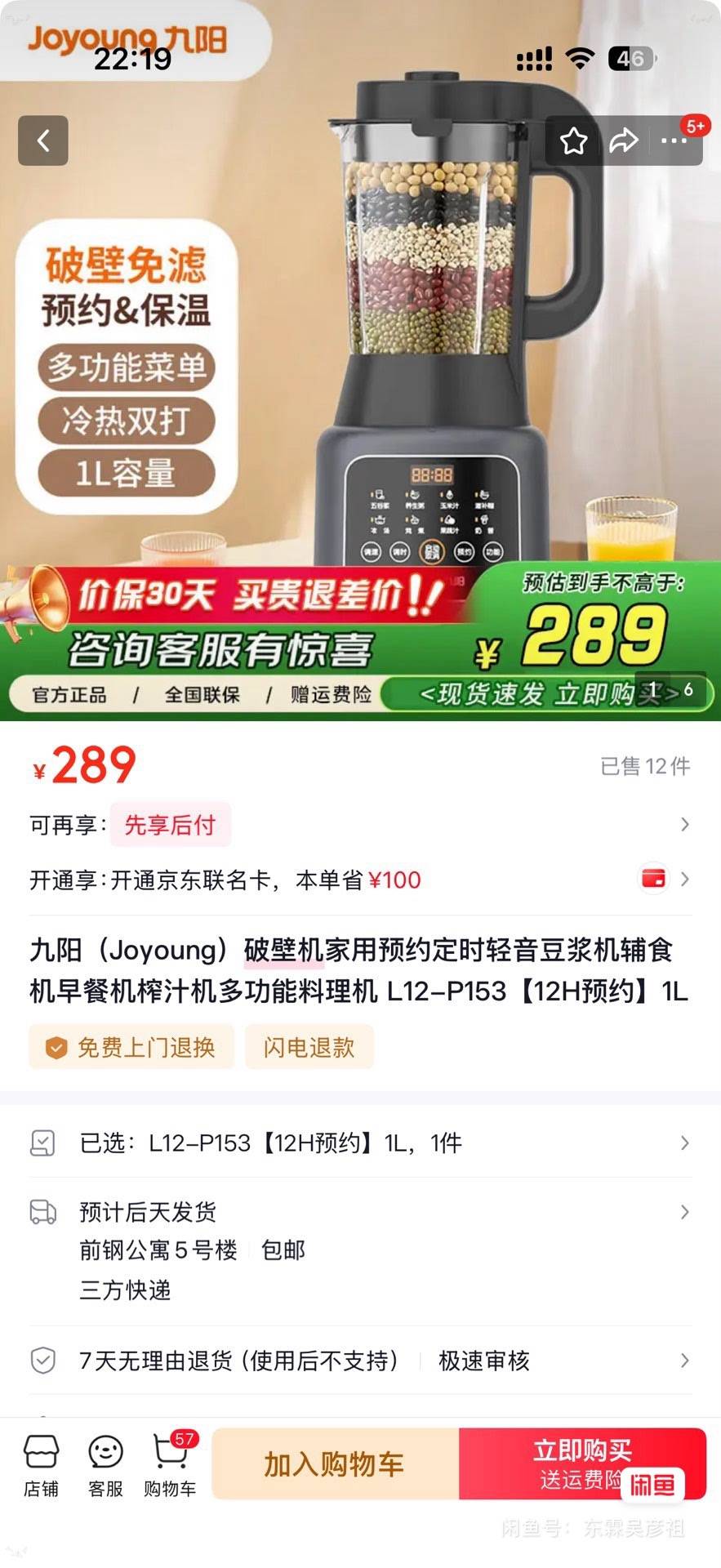Favorite this product with the star icon
The image size is (721, 1568).
tap(574, 141)
